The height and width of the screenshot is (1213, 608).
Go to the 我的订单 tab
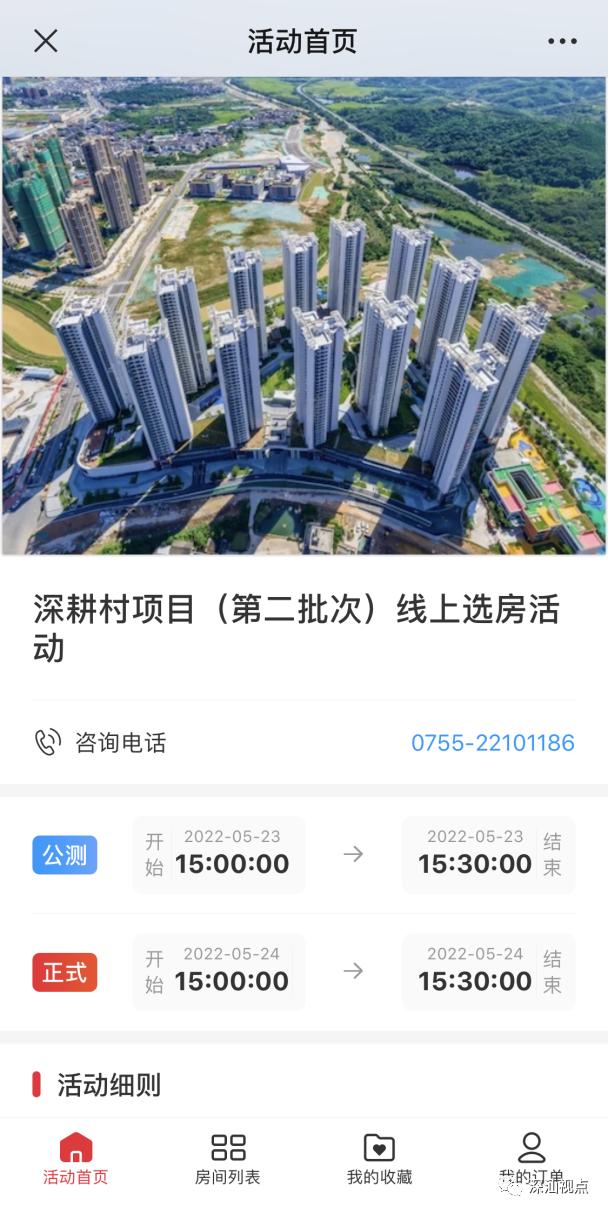531,1159
